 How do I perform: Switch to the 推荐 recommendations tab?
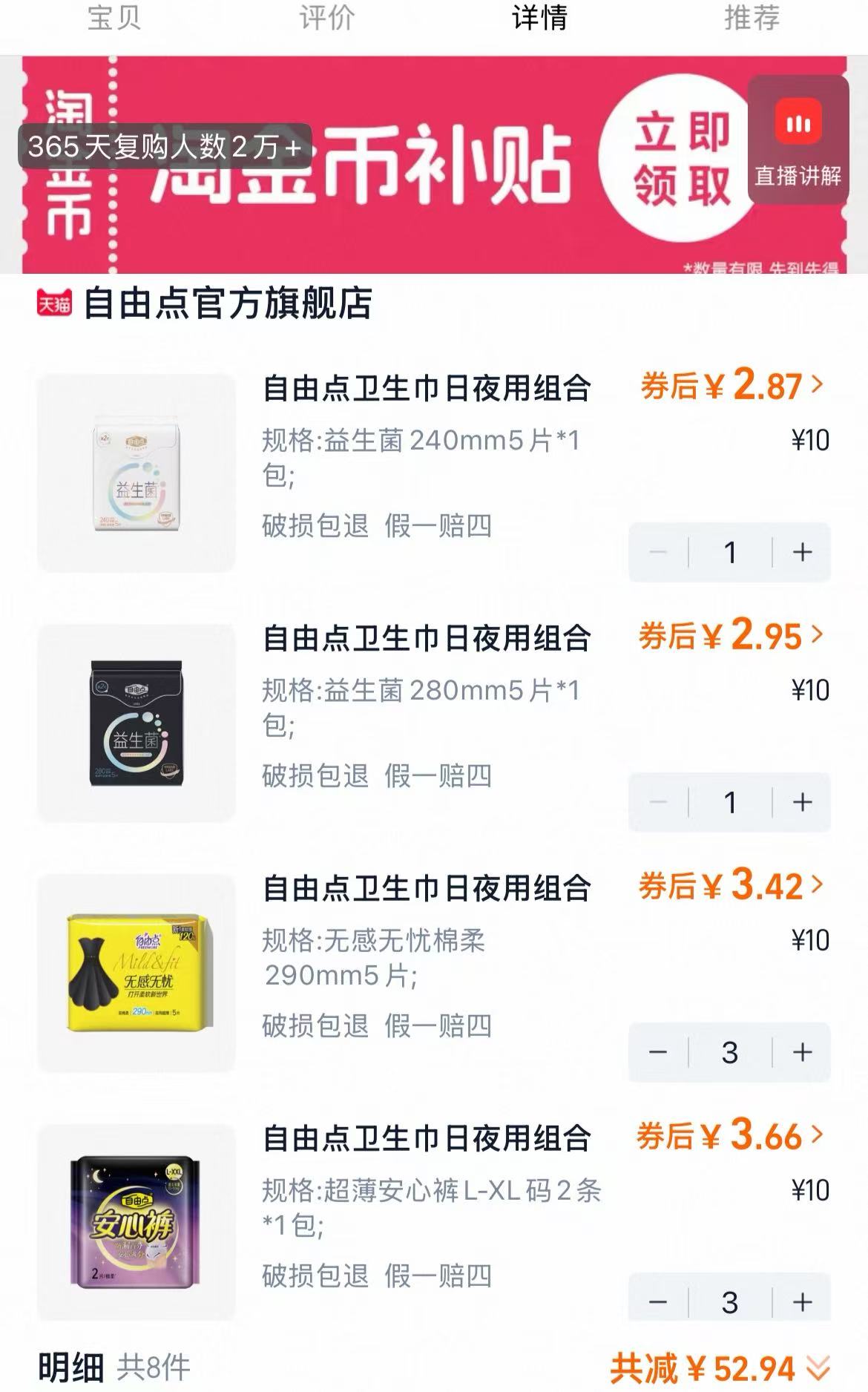[x=752, y=21]
